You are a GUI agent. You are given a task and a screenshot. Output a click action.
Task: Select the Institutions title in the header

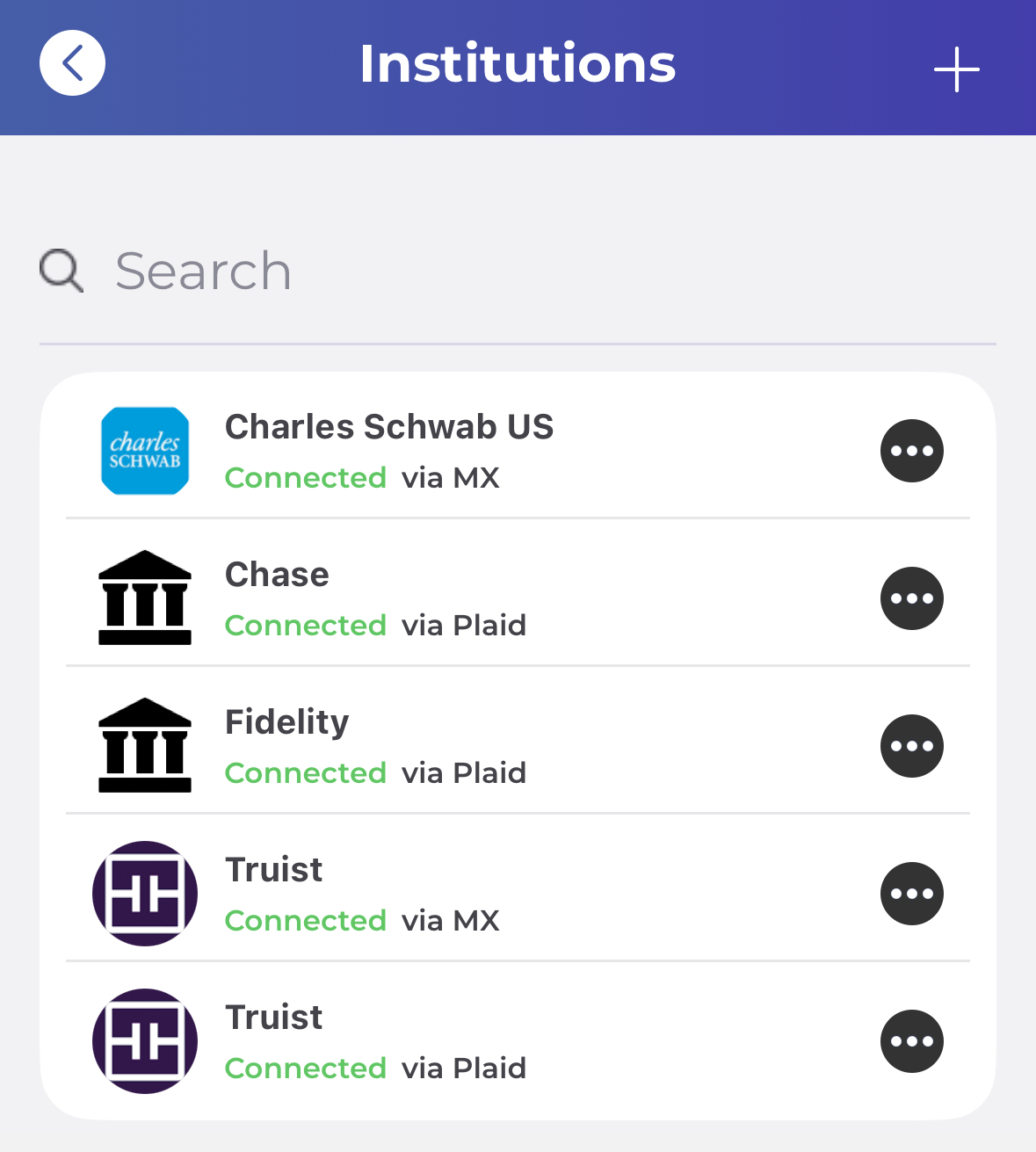click(518, 62)
